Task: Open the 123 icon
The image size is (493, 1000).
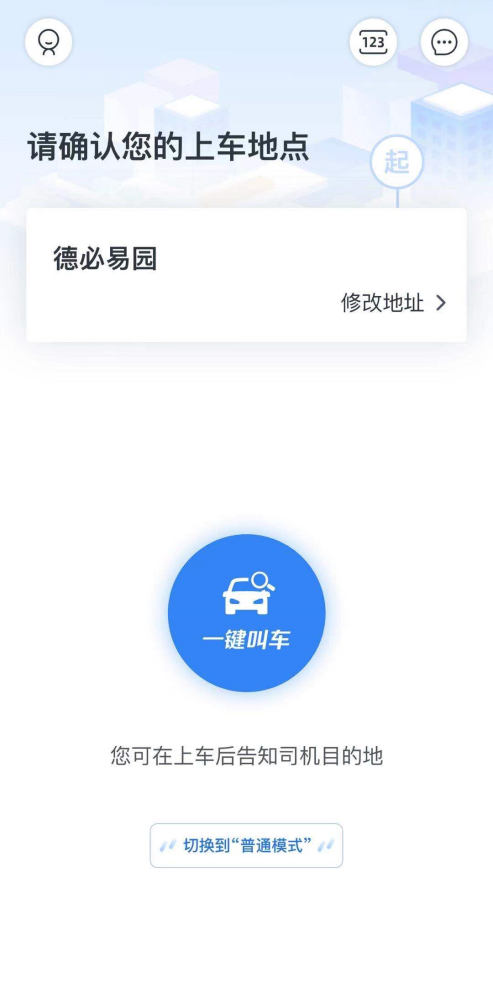Action: tap(373, 43)
